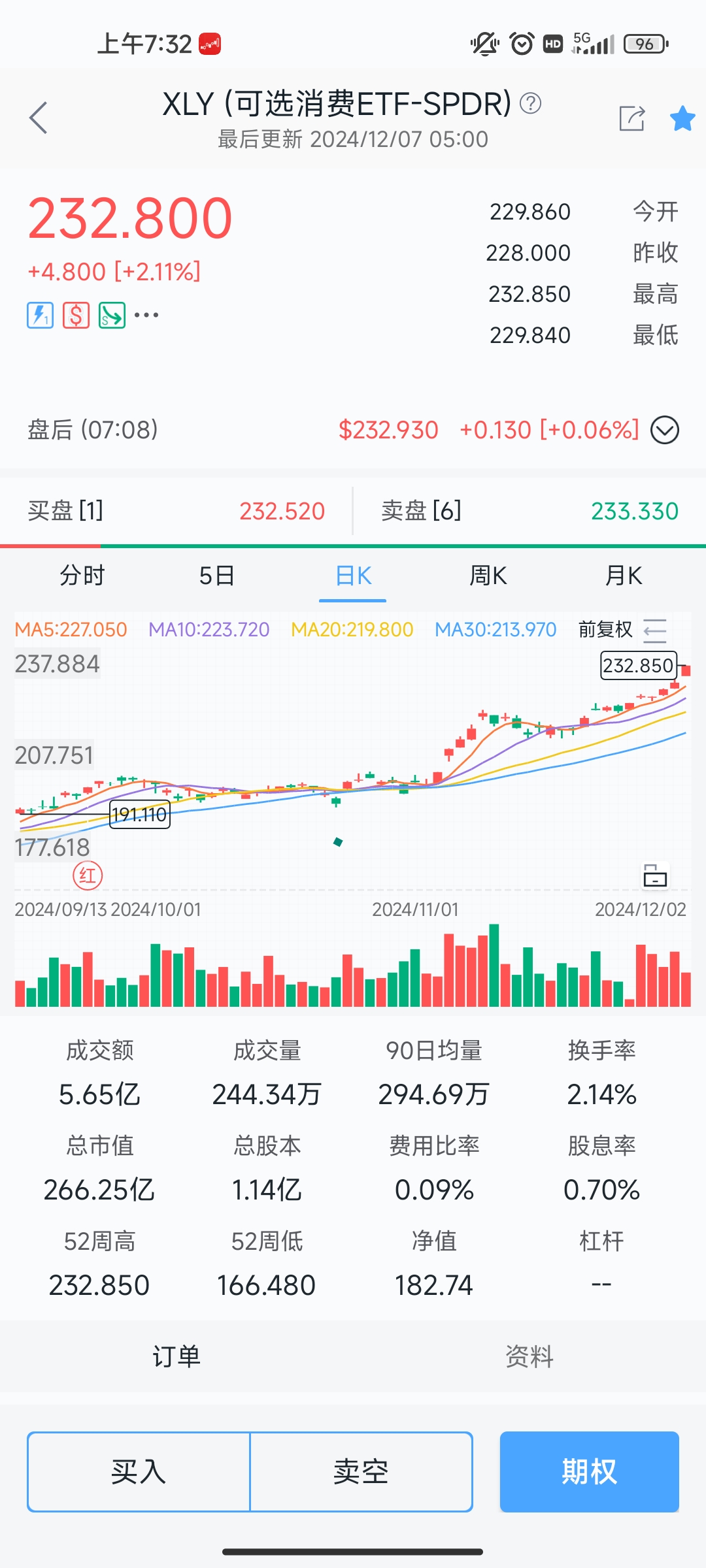706x1568 pixels.
Task: Go back using the top-left arrow
Action: pos(39,118)
